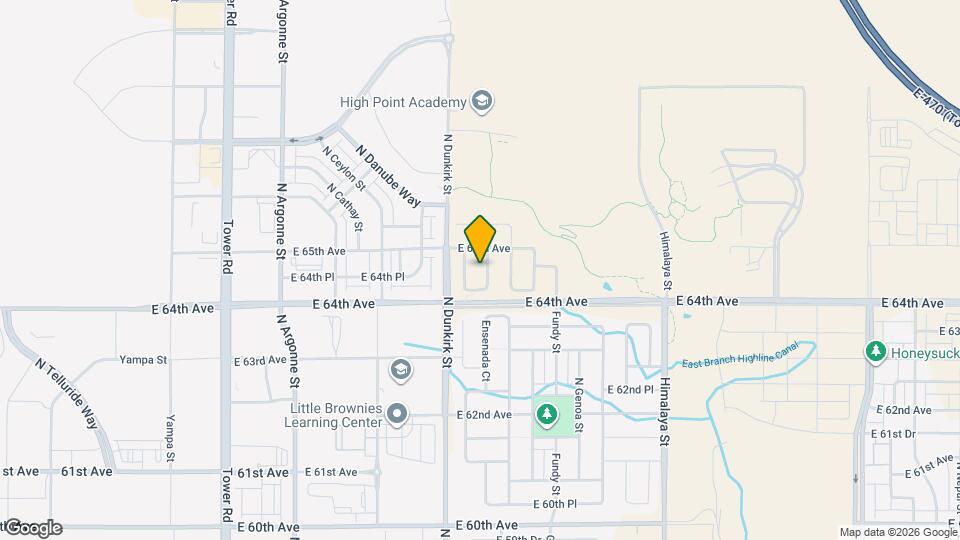
Task: Select the park marker near E 62nd Ave
Action: click(547, 412)
